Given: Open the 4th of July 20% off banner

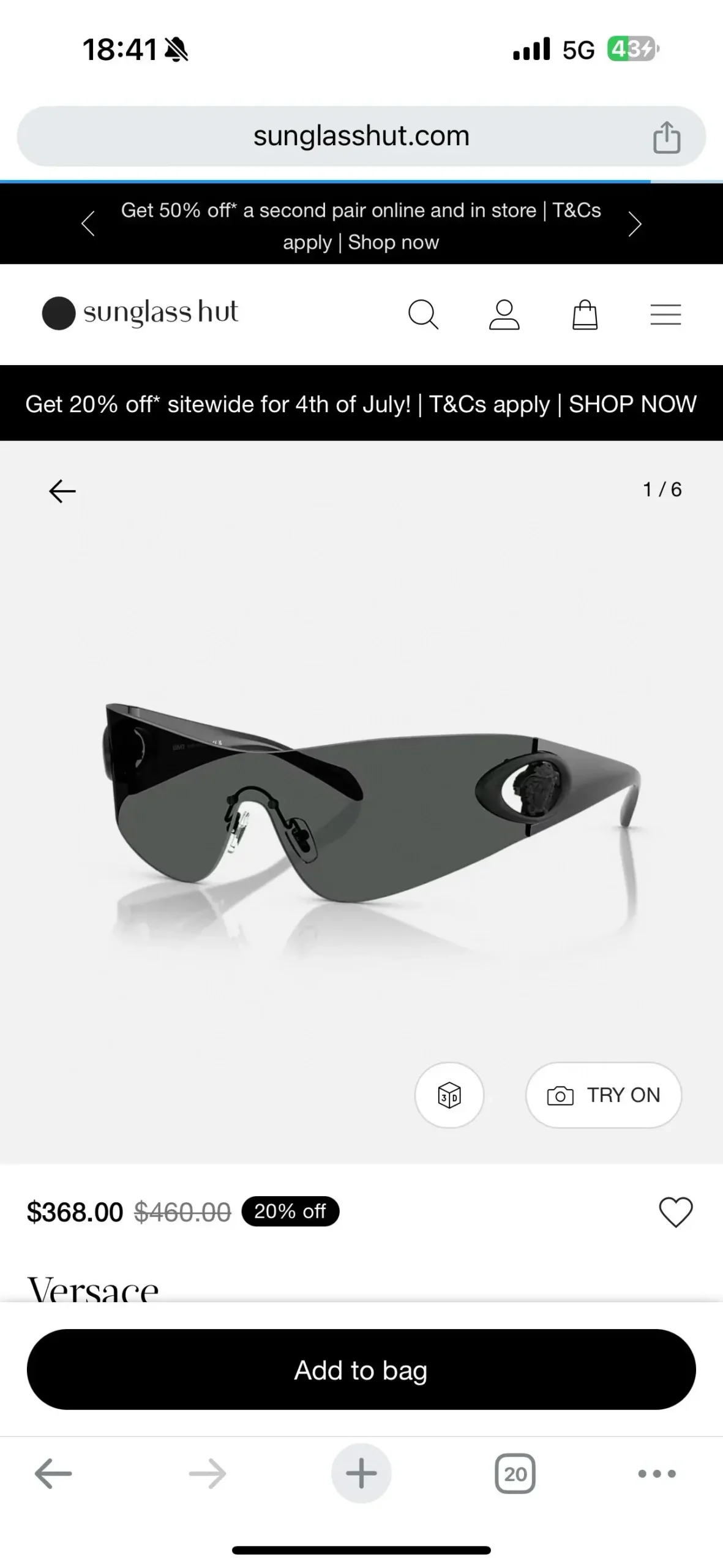Looking at the screenshot, I should pos(361,404).
